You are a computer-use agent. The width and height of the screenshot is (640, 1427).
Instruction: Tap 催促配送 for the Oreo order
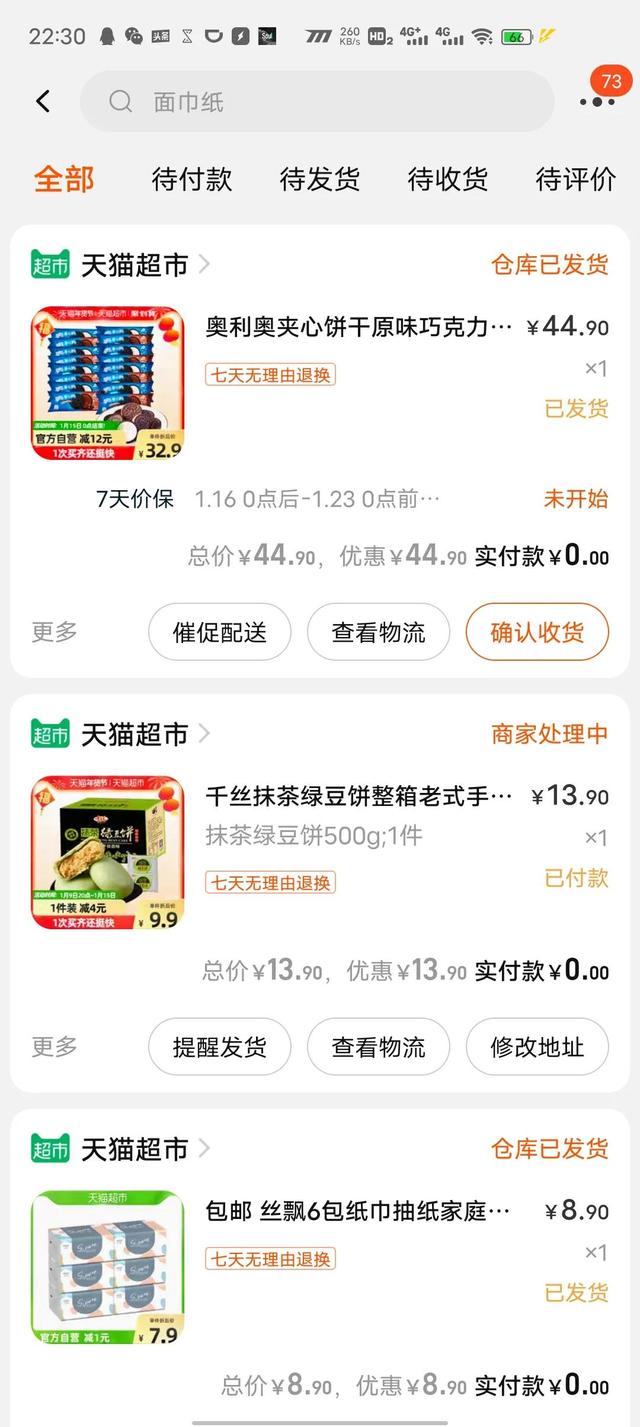tap(220, 632)
